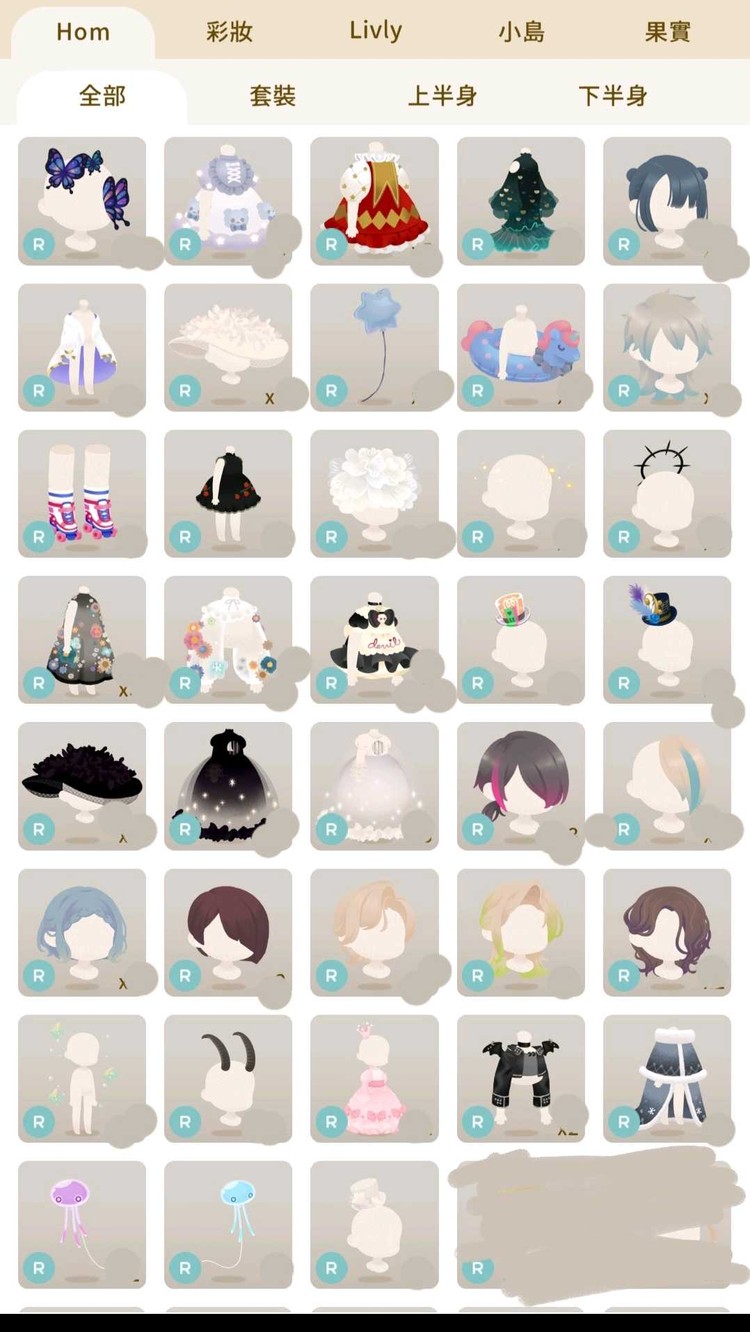Select the roller skates with striped socks

[82, 493]
